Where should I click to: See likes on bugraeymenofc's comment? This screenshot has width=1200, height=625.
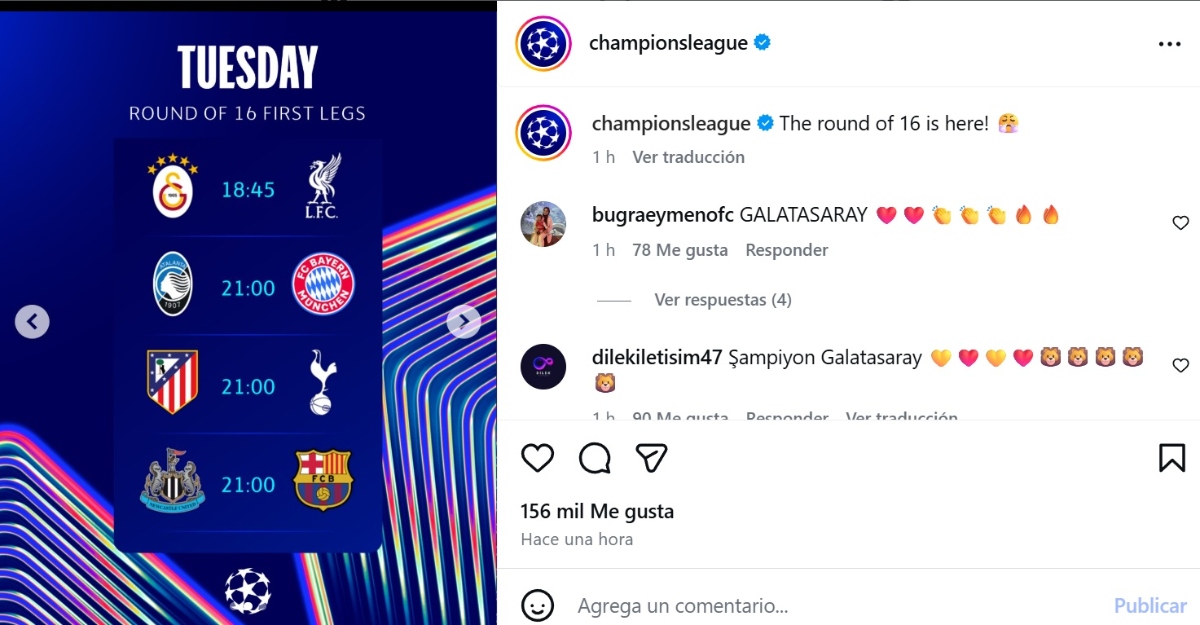[x=680, y=250]
